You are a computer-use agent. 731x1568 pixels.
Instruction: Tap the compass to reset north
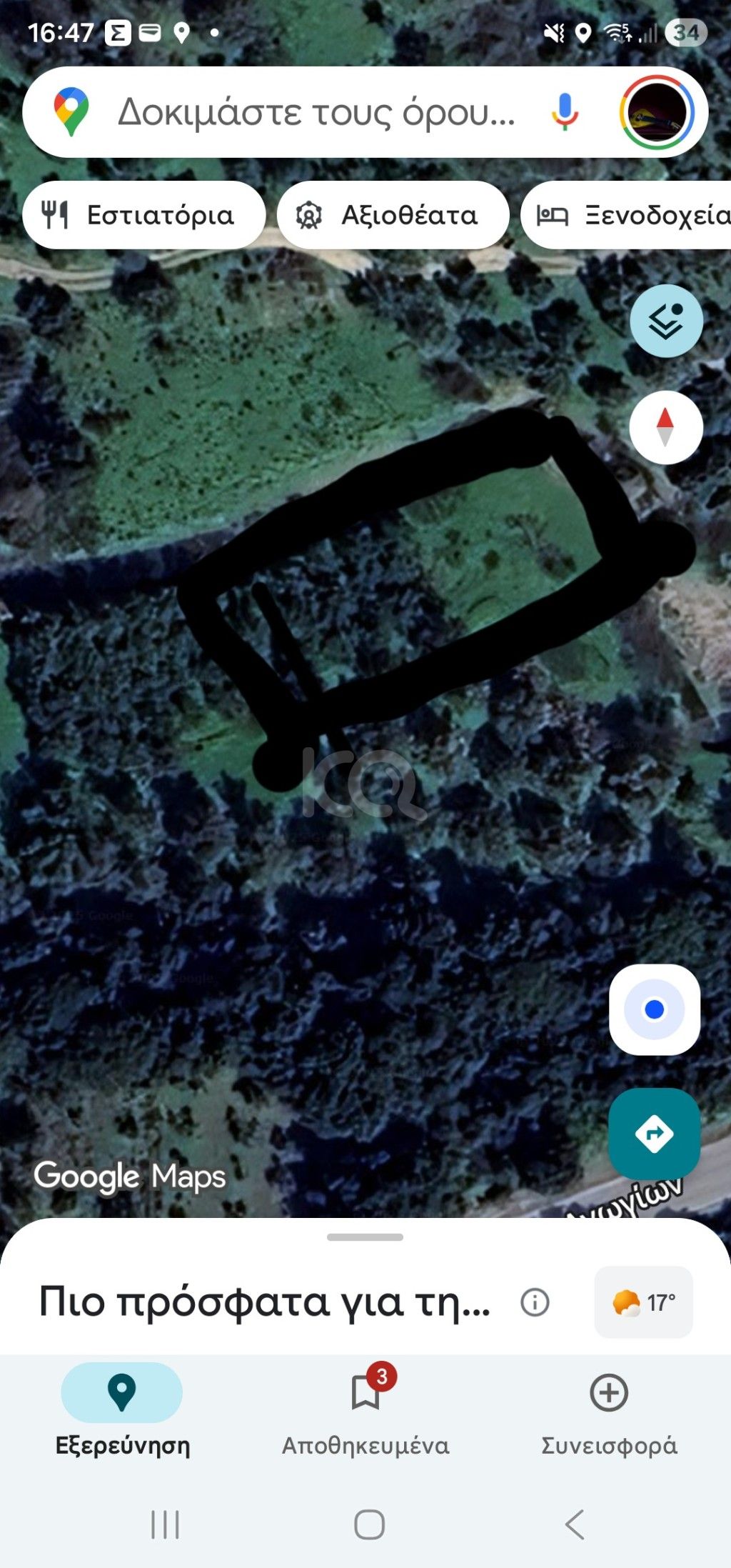pos(665,427)
